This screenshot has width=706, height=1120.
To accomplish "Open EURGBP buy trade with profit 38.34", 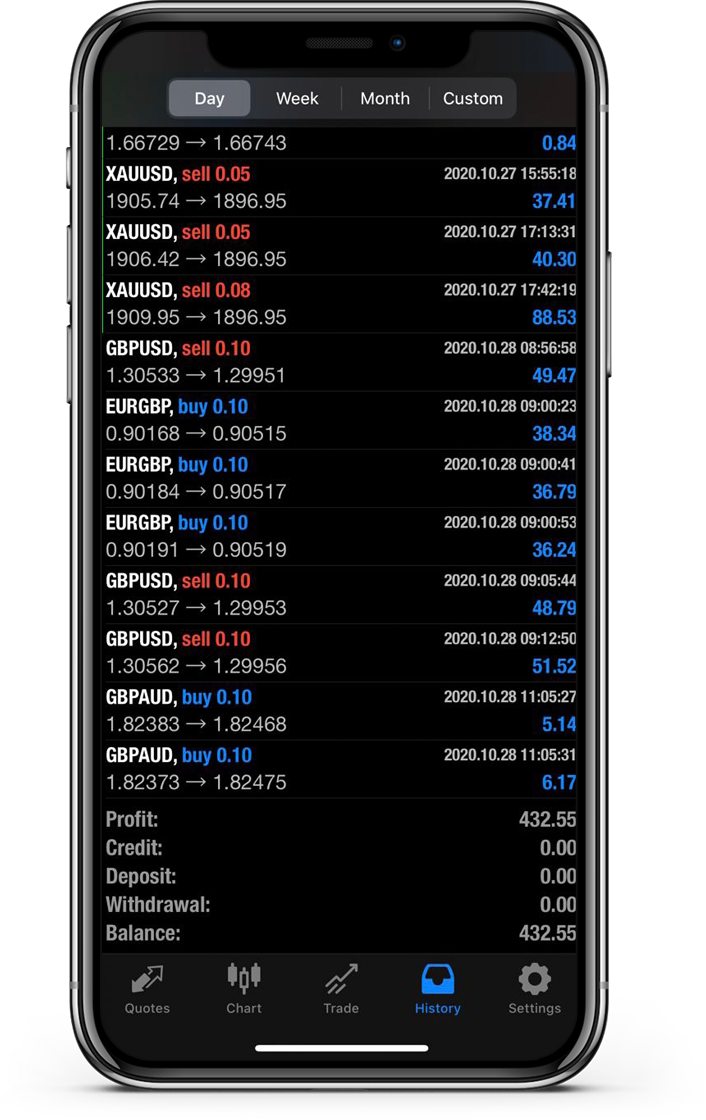I will point(340,420).
